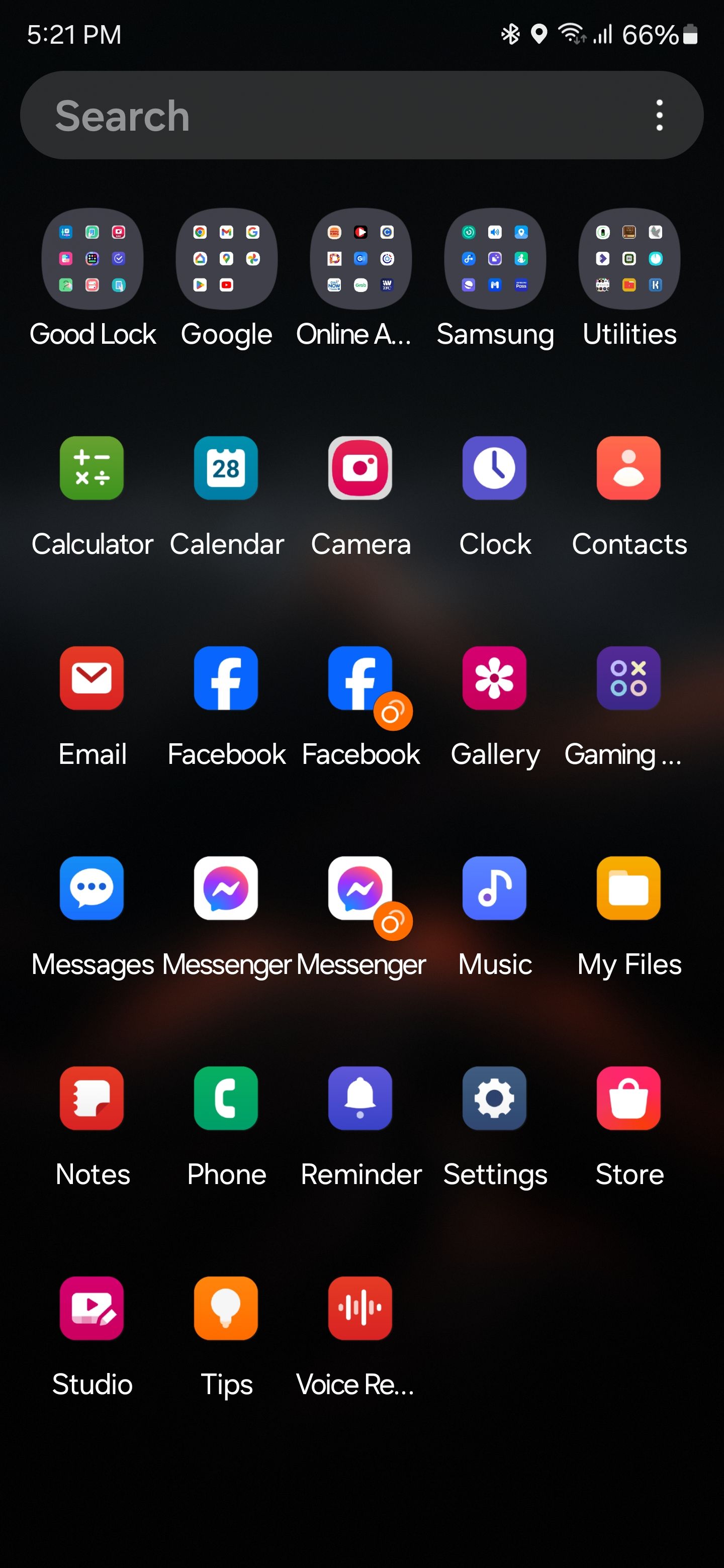The width and height of the screenshot is (724, 1568).
Task: Launch the Notes app
Action: click(92, 1099)
